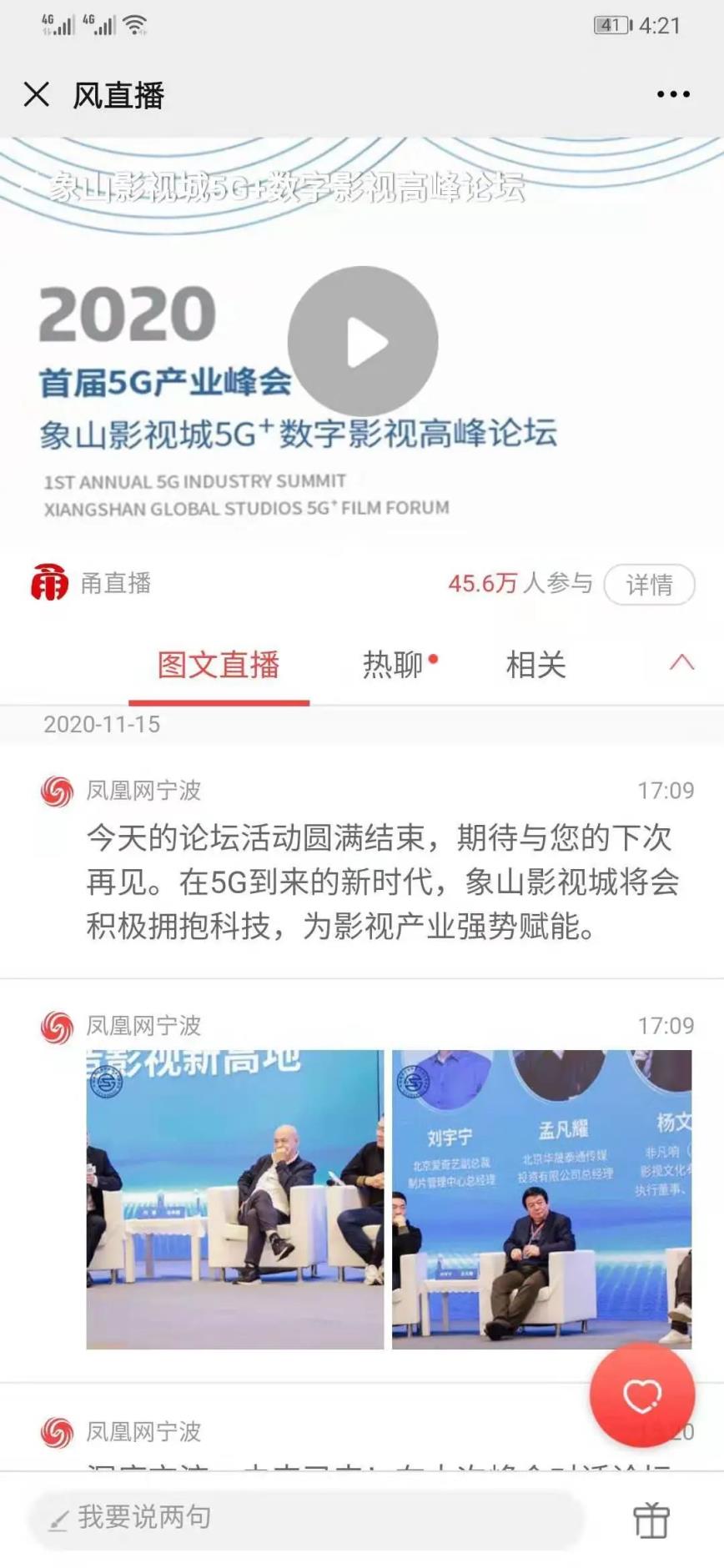The width and height of the screenshot is (724, 1568).
Task: Type in the 我要说两句 comment box
Action: [307, 1517]
